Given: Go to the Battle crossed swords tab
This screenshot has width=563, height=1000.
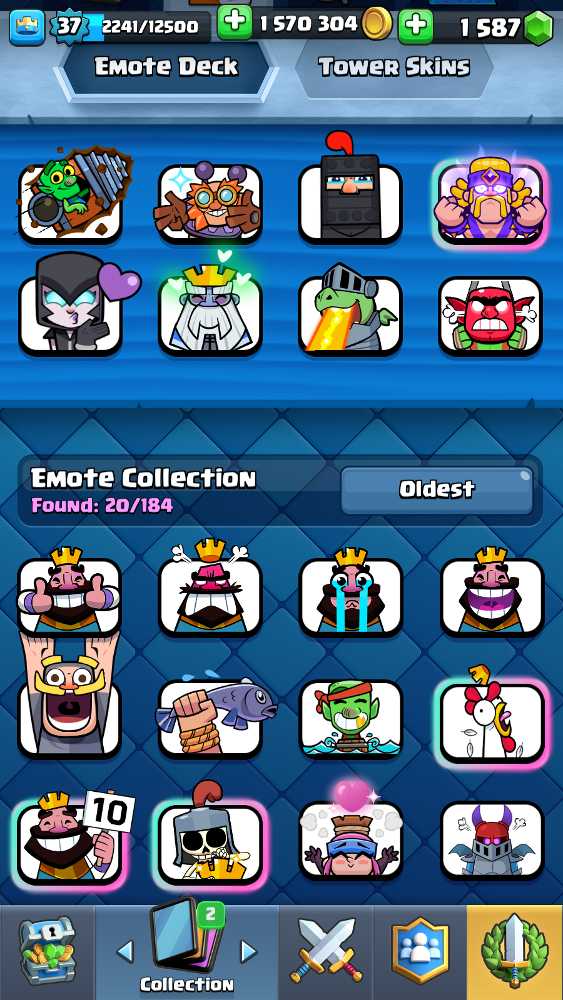Looking at the screenshot, I should pyautogui.click(x=326, y=952).
